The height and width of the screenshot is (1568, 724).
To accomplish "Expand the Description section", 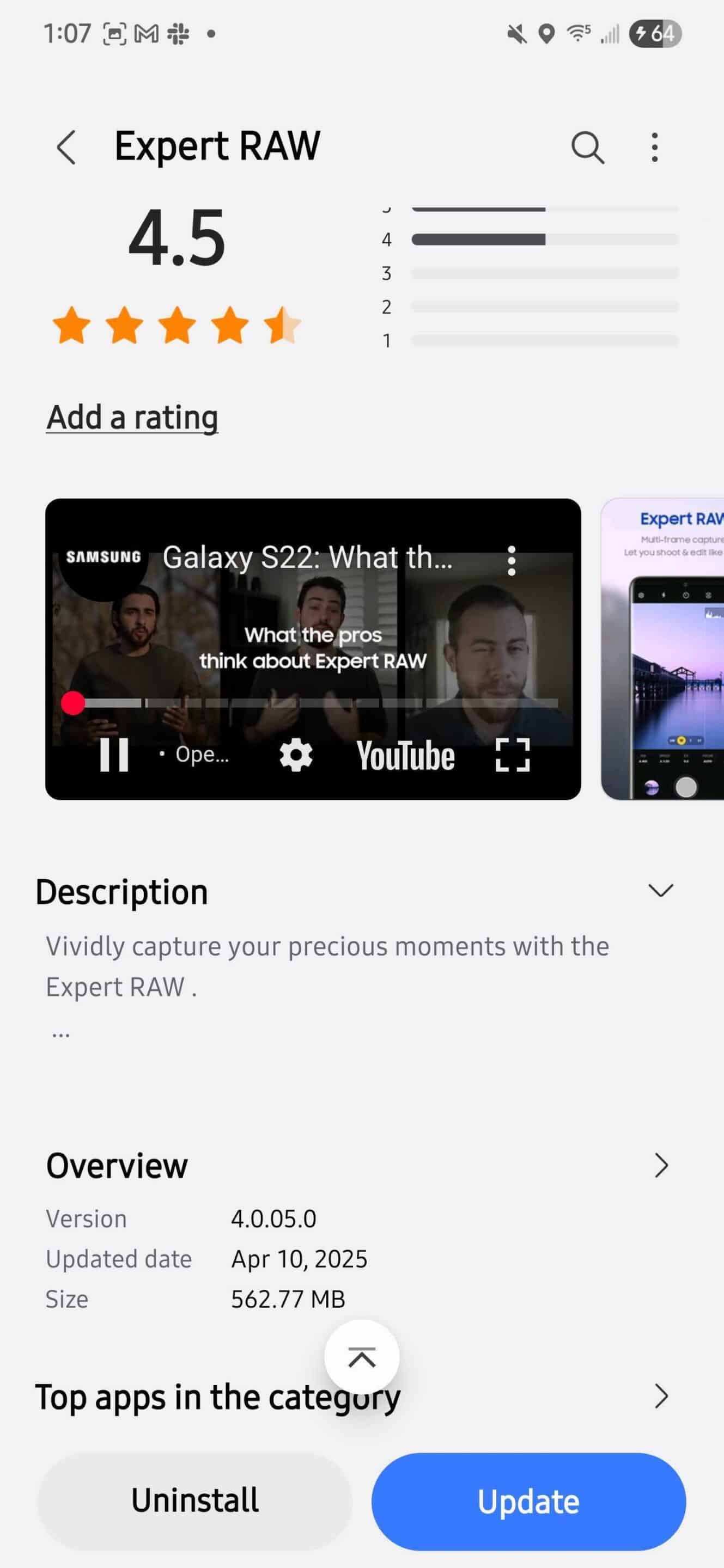I will (660, 891).
